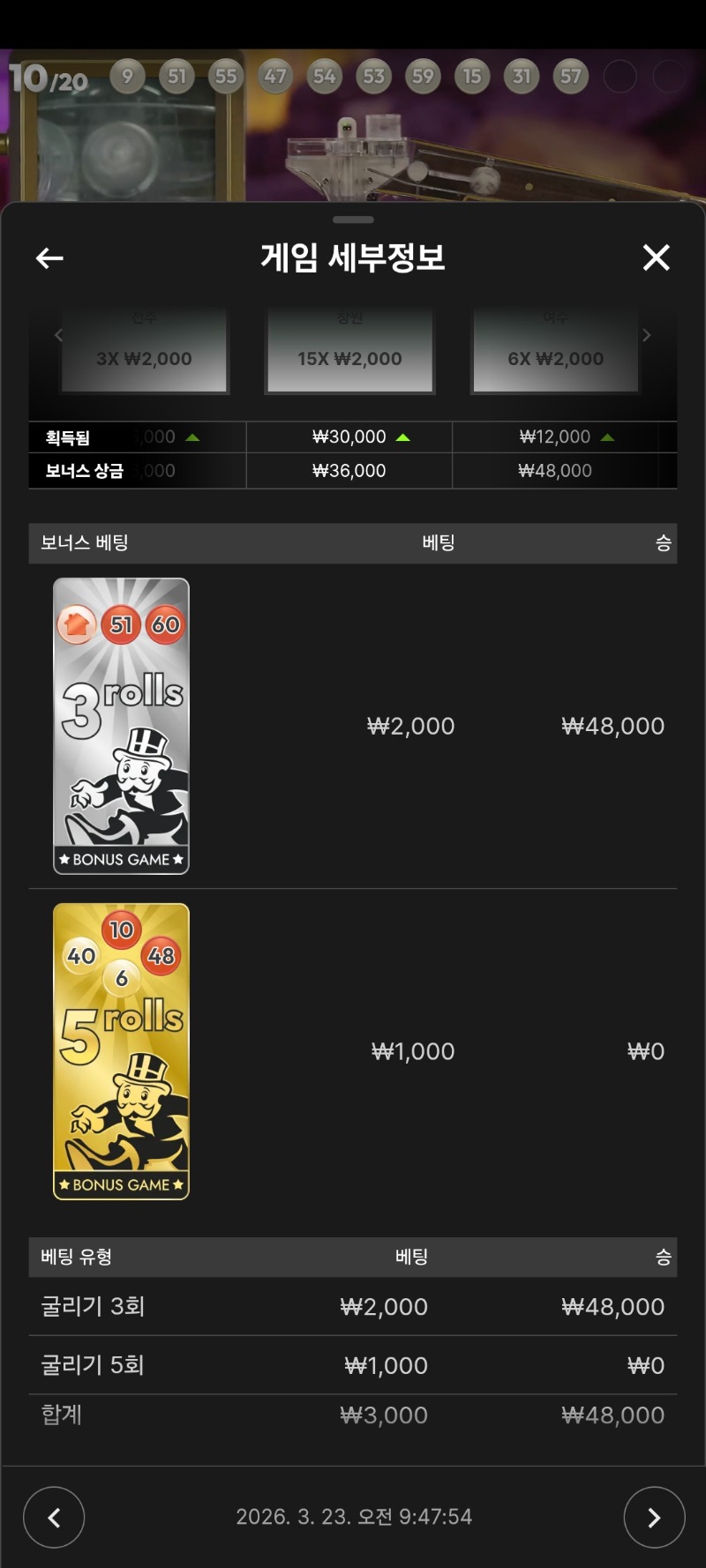
Task: Close the 게임 세부정보 panel
Action: [x=656, y=258]
